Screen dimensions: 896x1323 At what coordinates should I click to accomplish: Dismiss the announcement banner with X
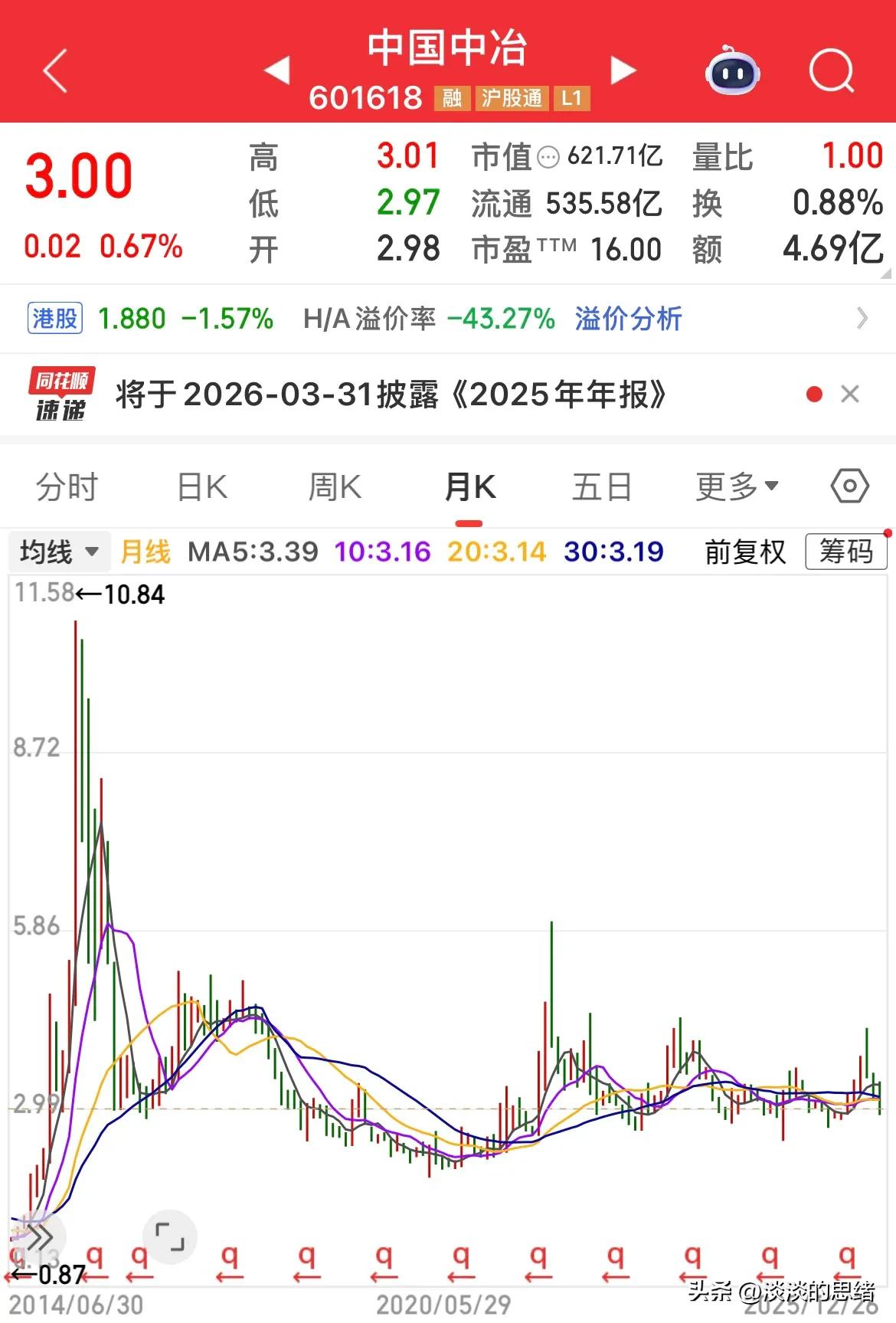coord(850,394)
